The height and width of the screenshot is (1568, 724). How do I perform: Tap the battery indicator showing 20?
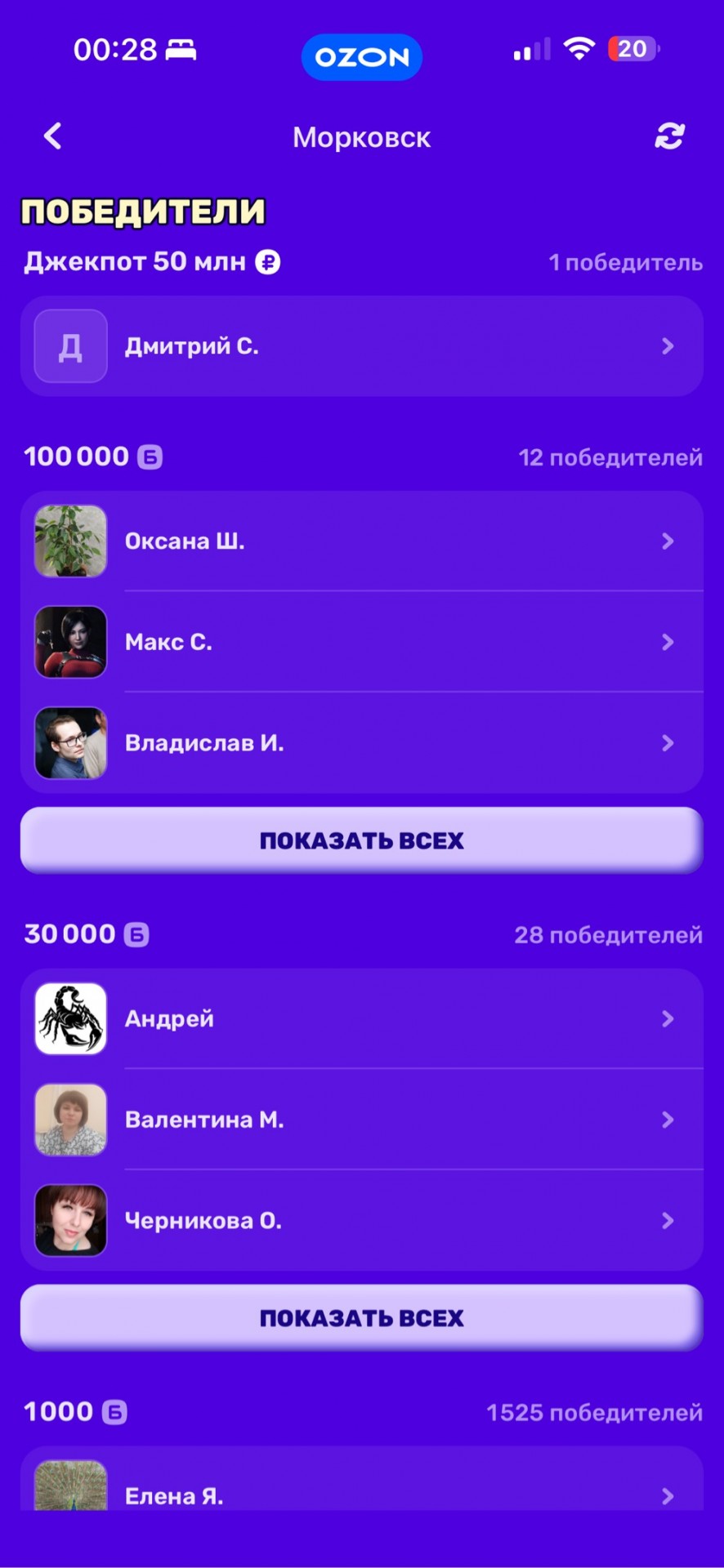pos(632,49)
